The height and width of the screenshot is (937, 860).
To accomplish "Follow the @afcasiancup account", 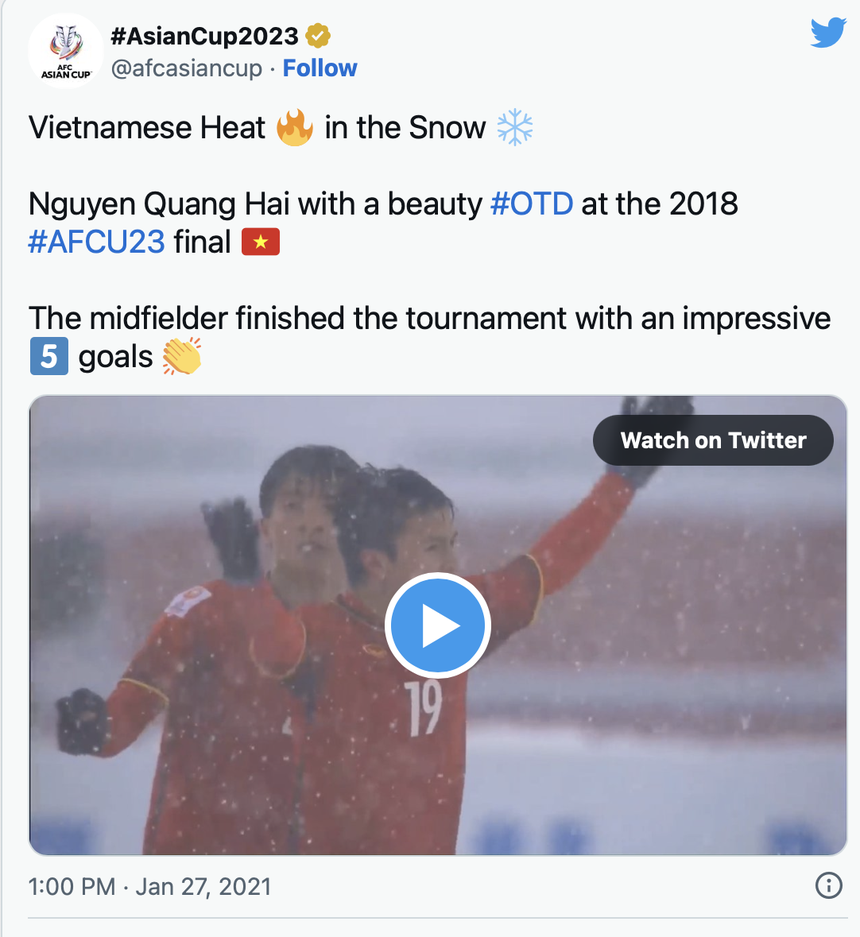I will pos(320,68).
